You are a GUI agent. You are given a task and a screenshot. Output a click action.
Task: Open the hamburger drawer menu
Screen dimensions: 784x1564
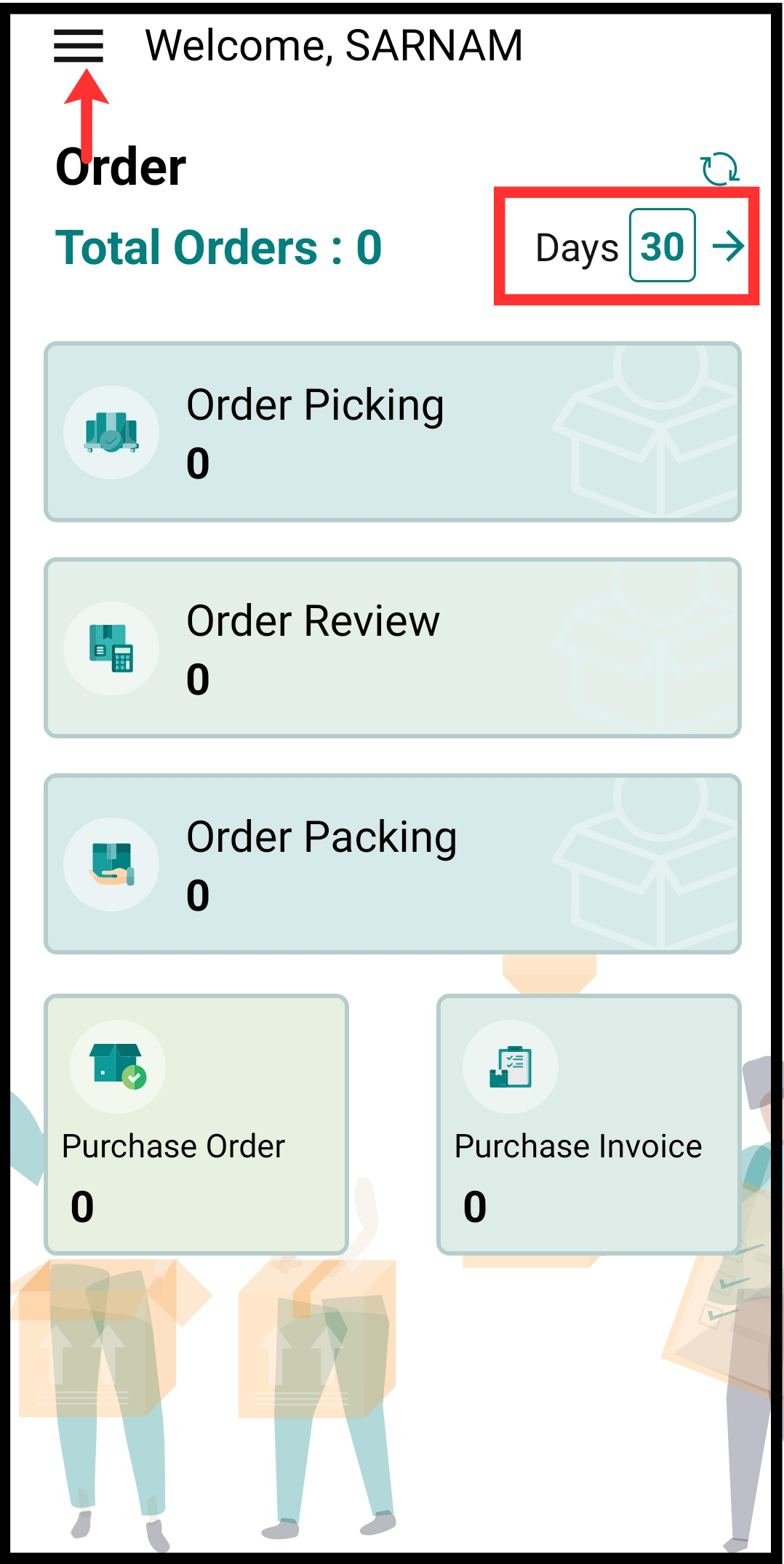click(79, 46)
